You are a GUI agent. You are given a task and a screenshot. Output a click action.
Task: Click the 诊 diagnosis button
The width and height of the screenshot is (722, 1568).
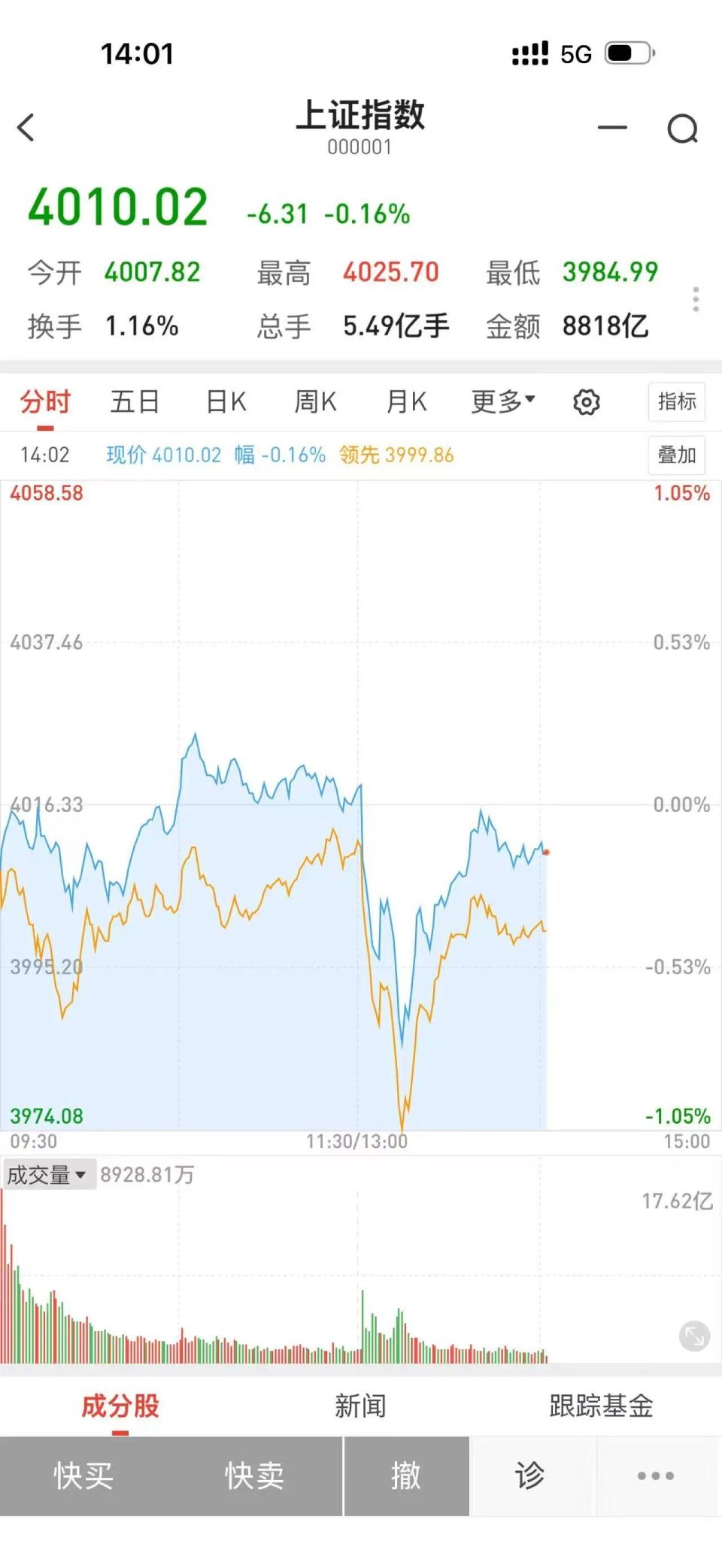[x=531, y=1476]
